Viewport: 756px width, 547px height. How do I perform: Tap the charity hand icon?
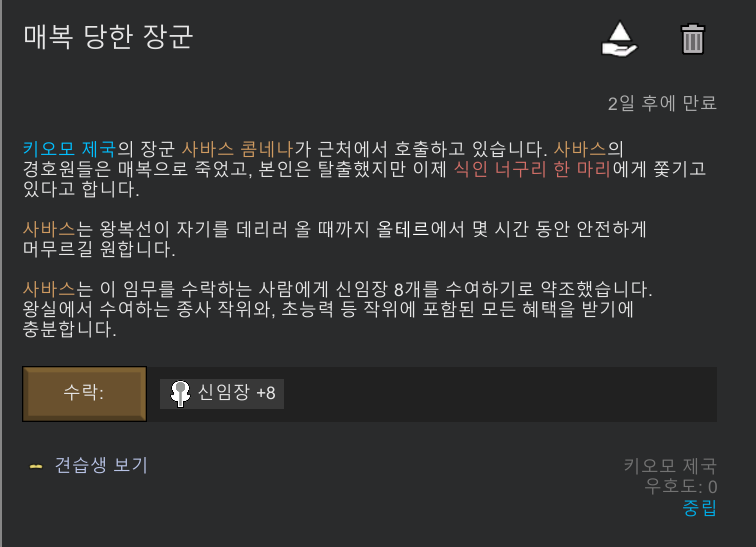(619, 38)
